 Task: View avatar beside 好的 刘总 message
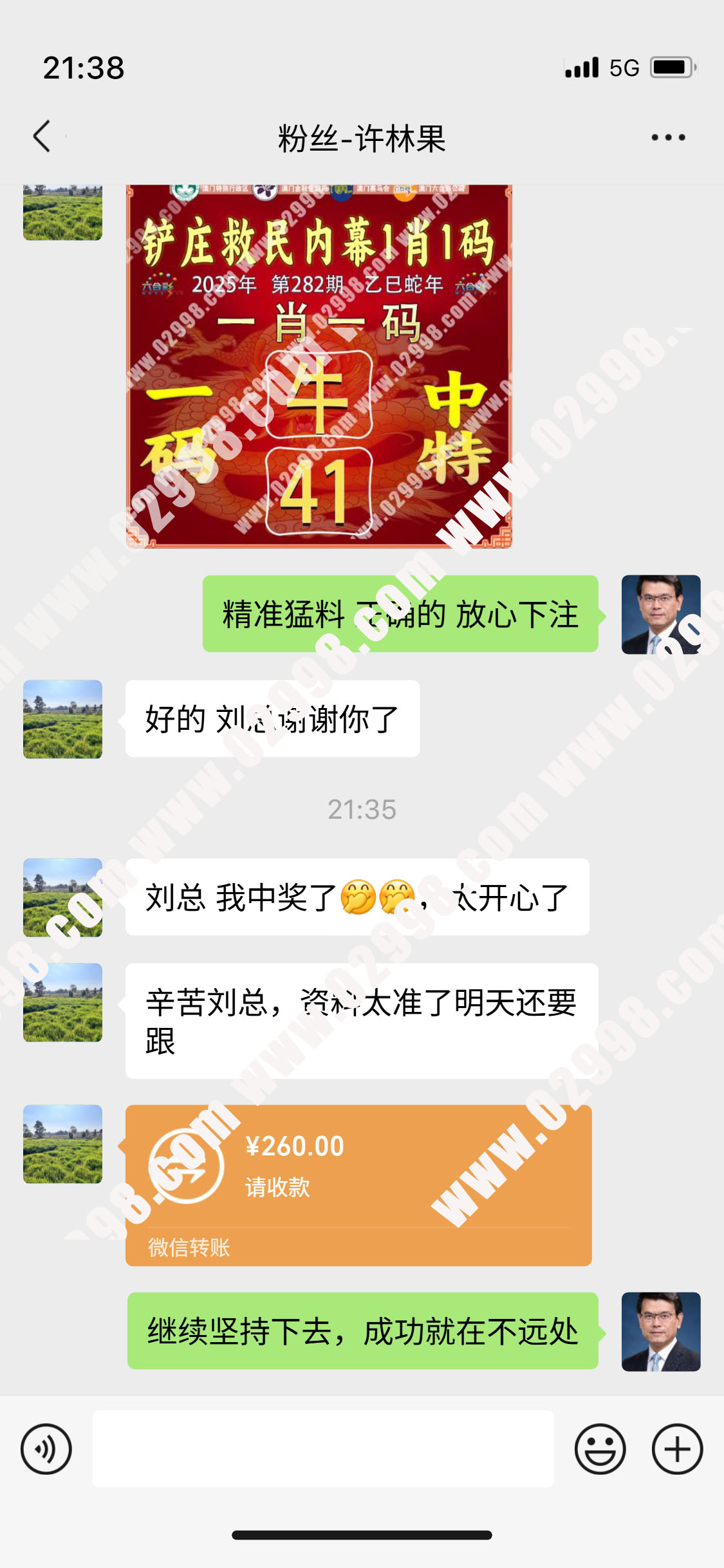click(x=62, y=719)
